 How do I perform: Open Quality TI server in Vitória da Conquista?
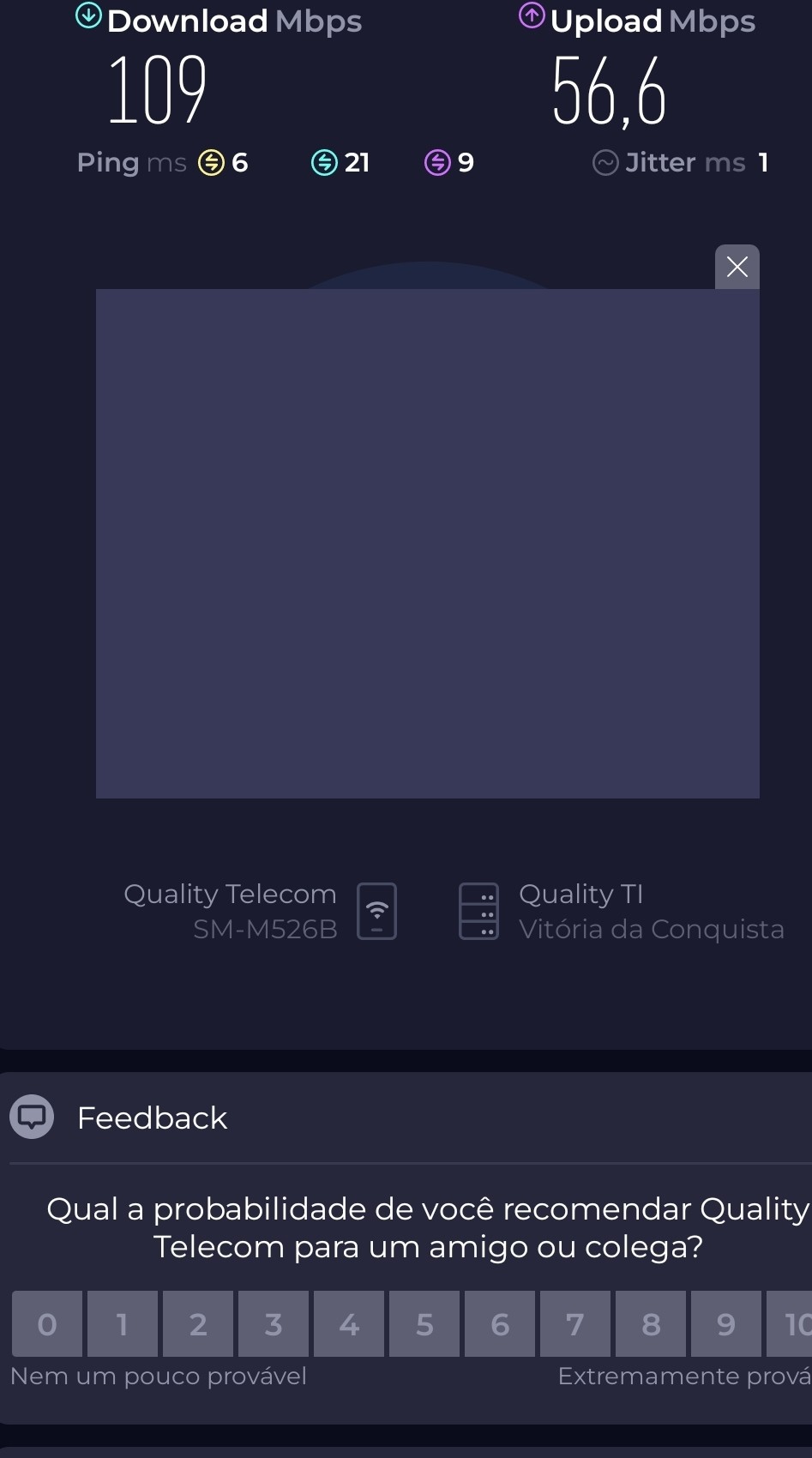click(621, 911)
